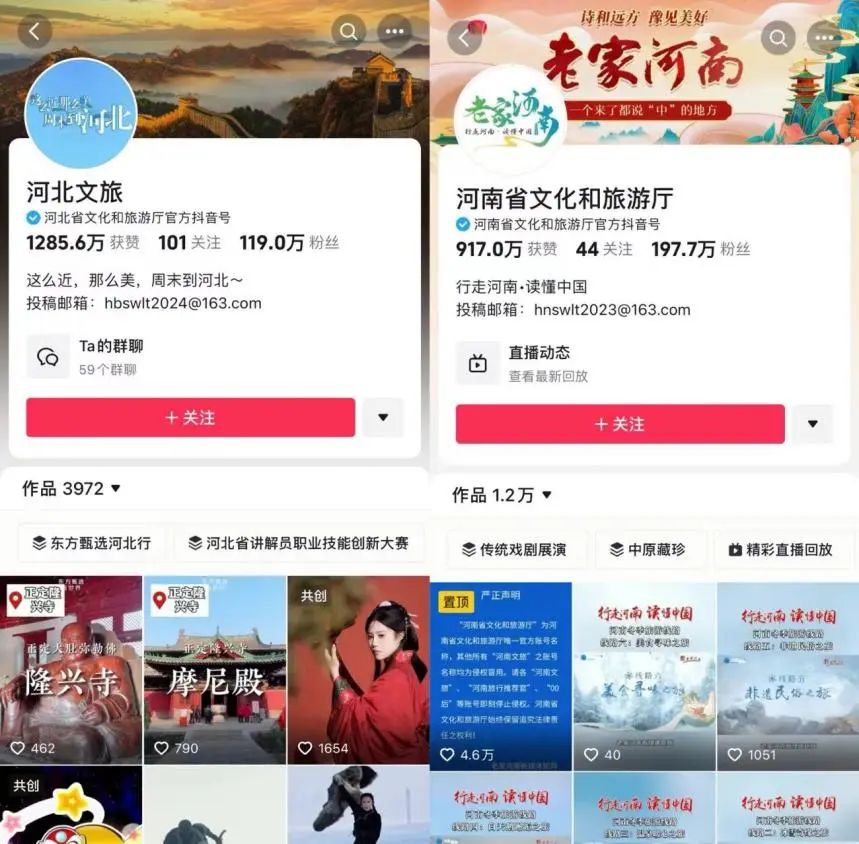This screenshot has height=844, width=859.
Task: Play the 摩尼殿 video with 790 likes
Action: pyautogui.click(x=214, y=670)
